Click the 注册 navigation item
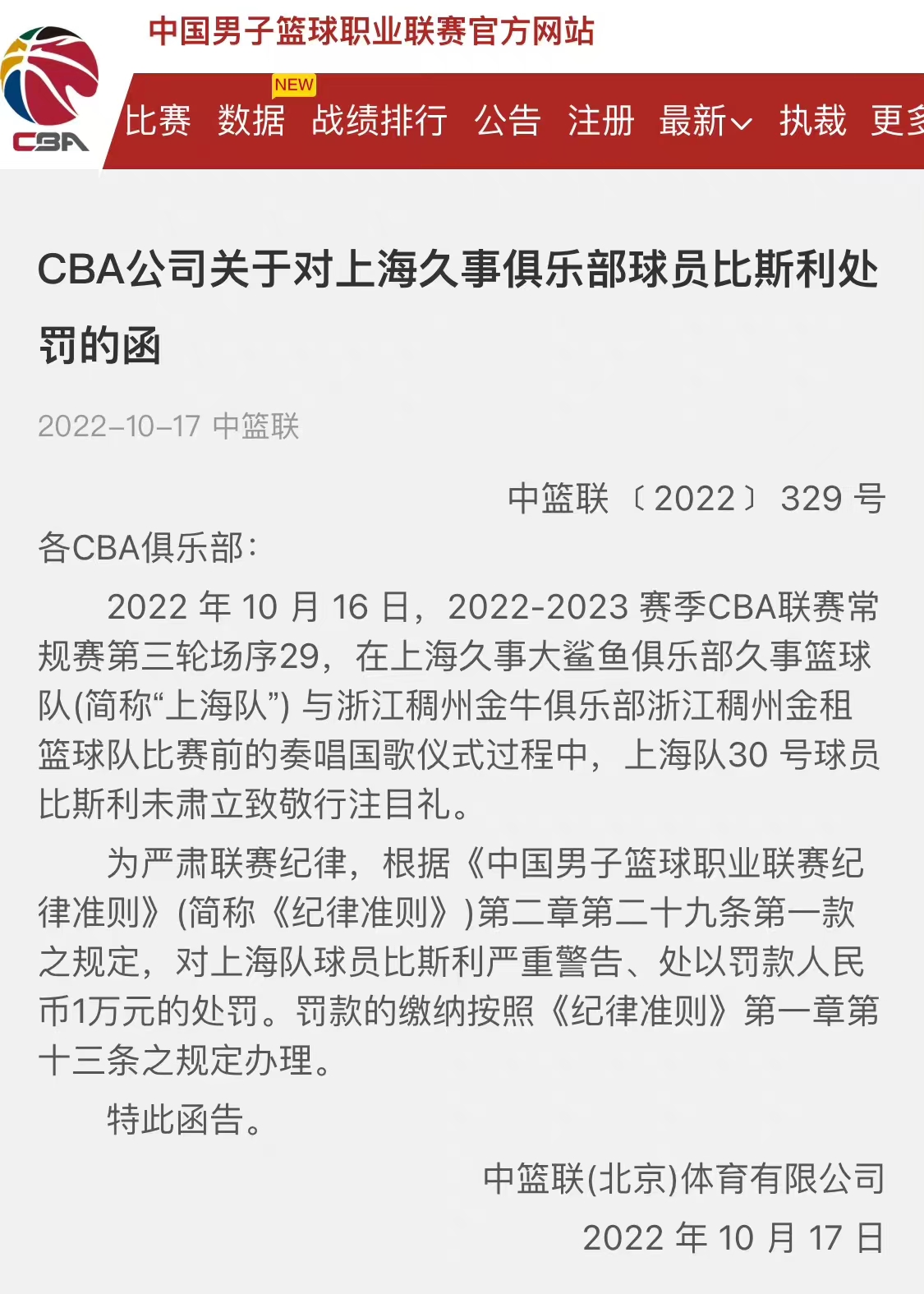 (600, 122)
